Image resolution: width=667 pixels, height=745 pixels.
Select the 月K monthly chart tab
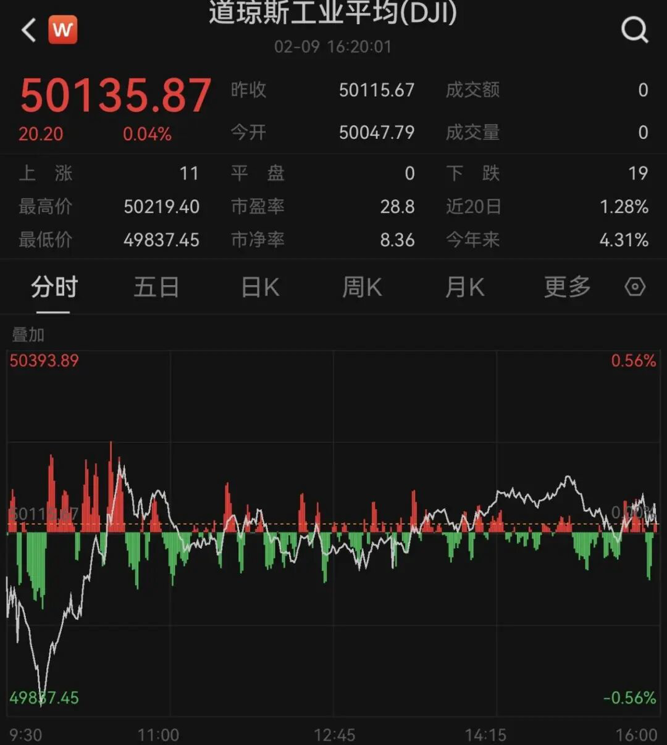(464, 288)
